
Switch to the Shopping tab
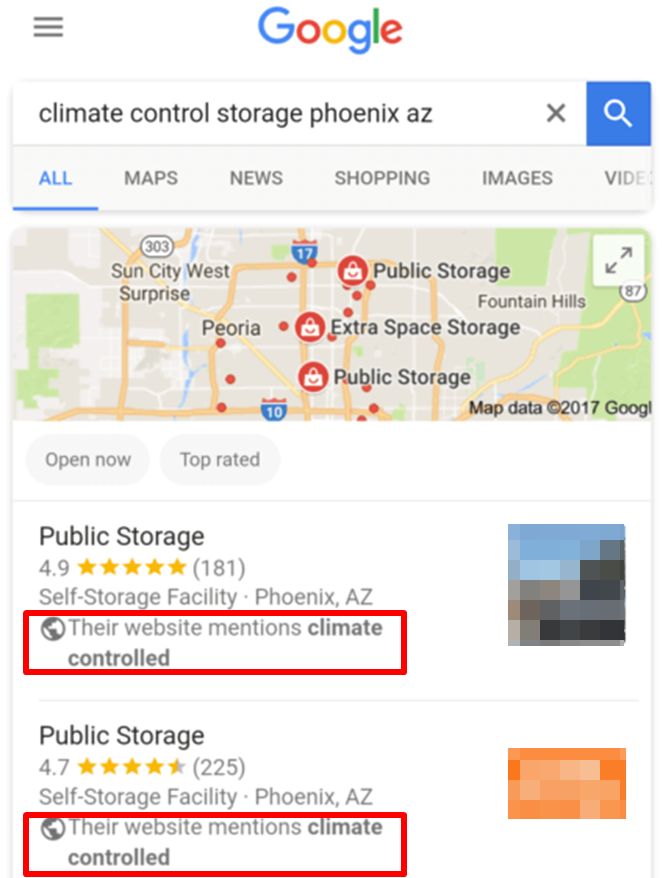click(382, 178)
